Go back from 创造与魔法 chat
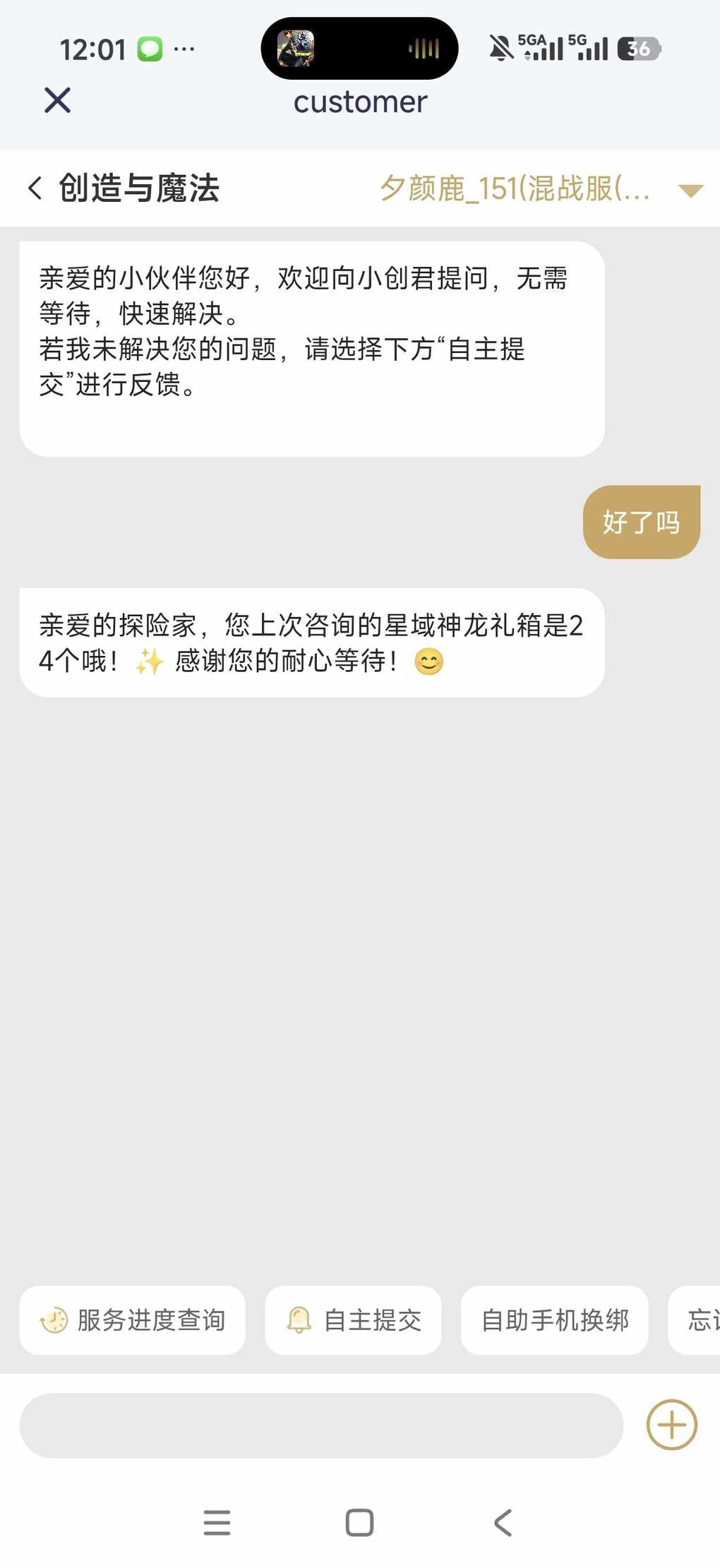Screen dimensions: 720x1568 point(35,188)
